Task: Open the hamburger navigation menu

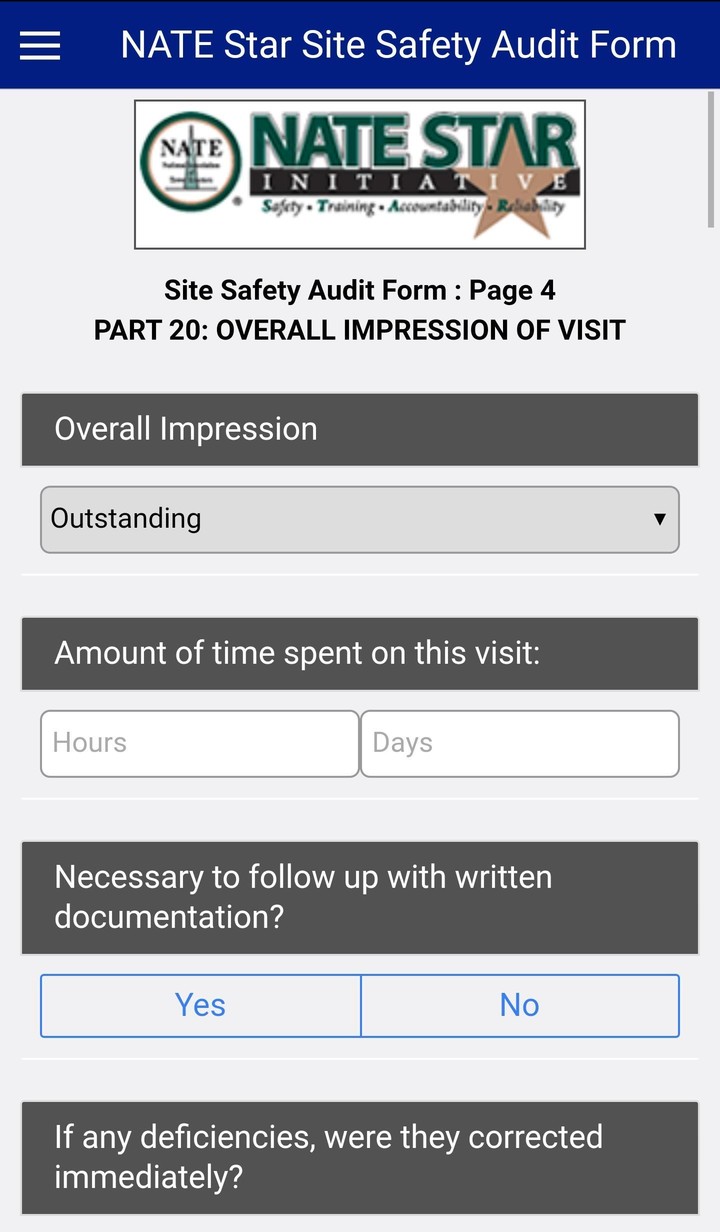Action: (x=40, y=45)
